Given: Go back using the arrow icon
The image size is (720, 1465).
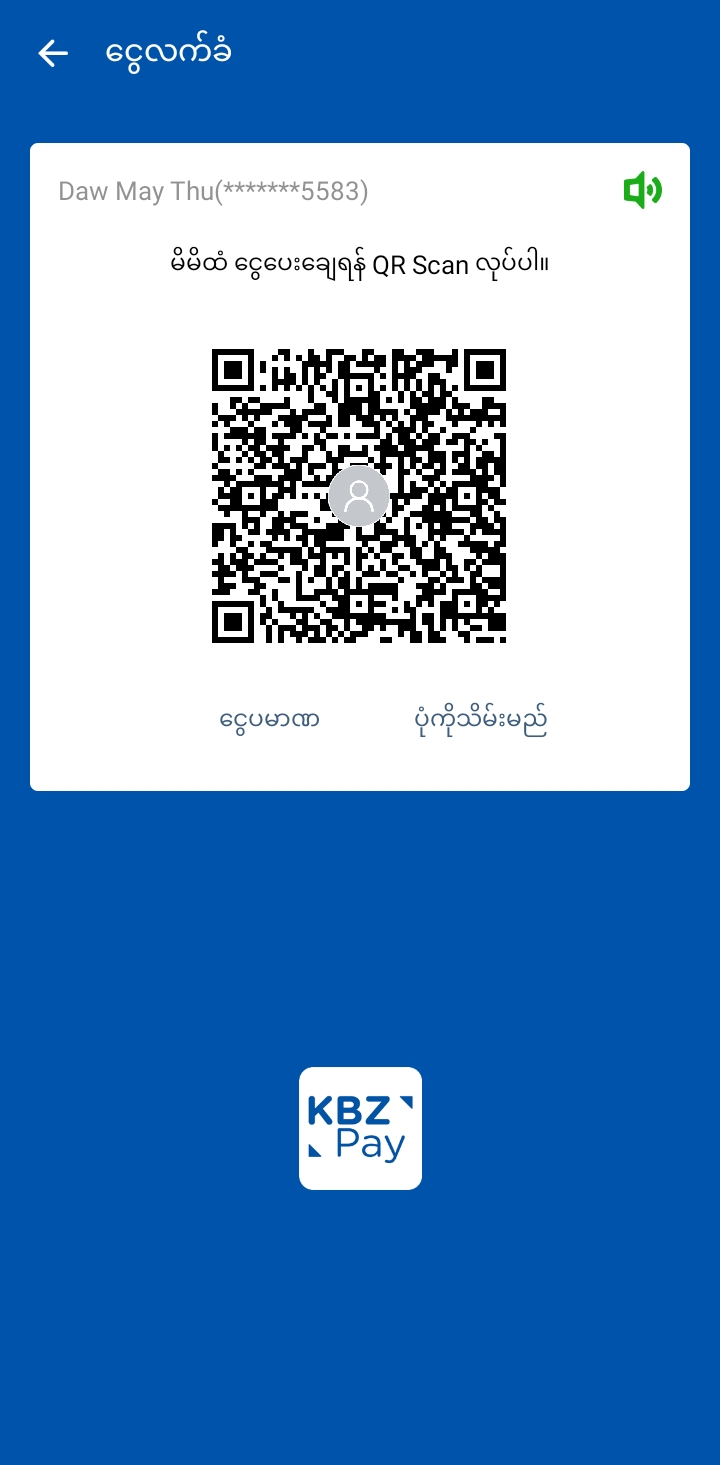Looking at the screenshot, I should pyautogui.click(x=53, y=54).
